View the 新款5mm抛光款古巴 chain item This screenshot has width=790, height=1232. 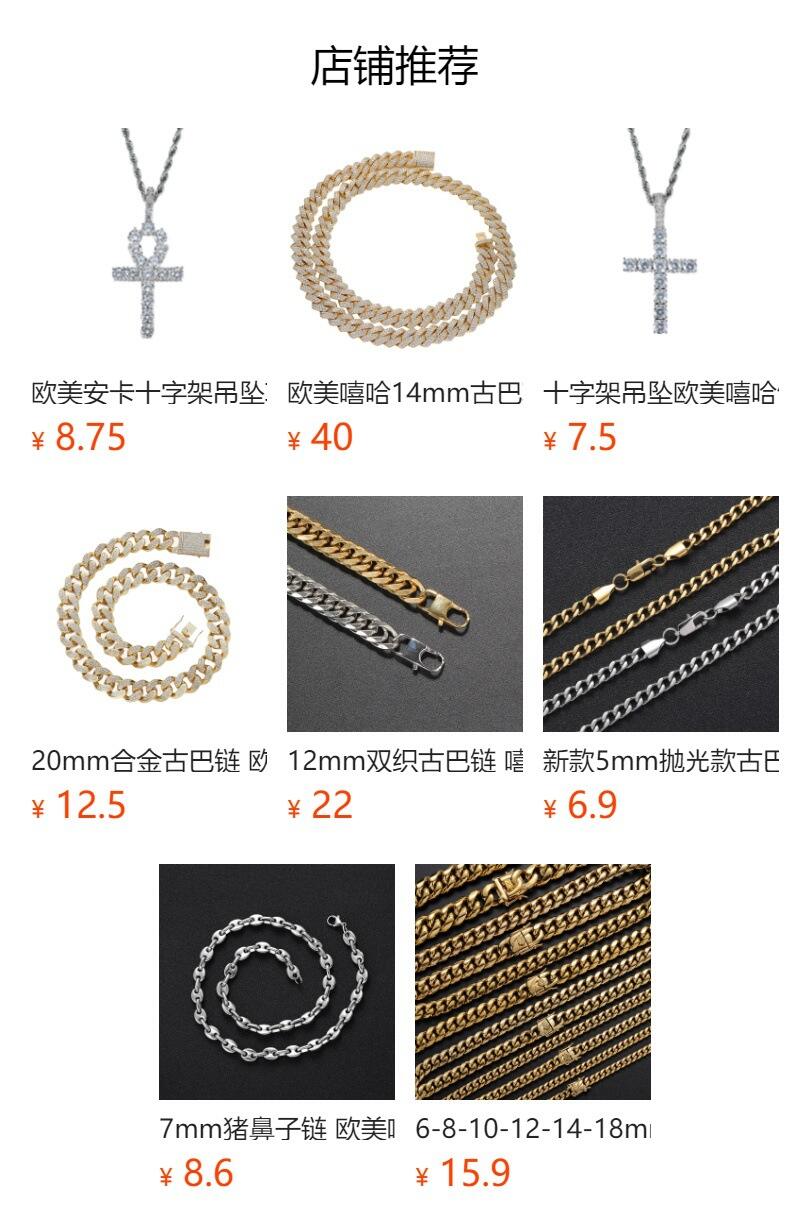click(660, 613)
